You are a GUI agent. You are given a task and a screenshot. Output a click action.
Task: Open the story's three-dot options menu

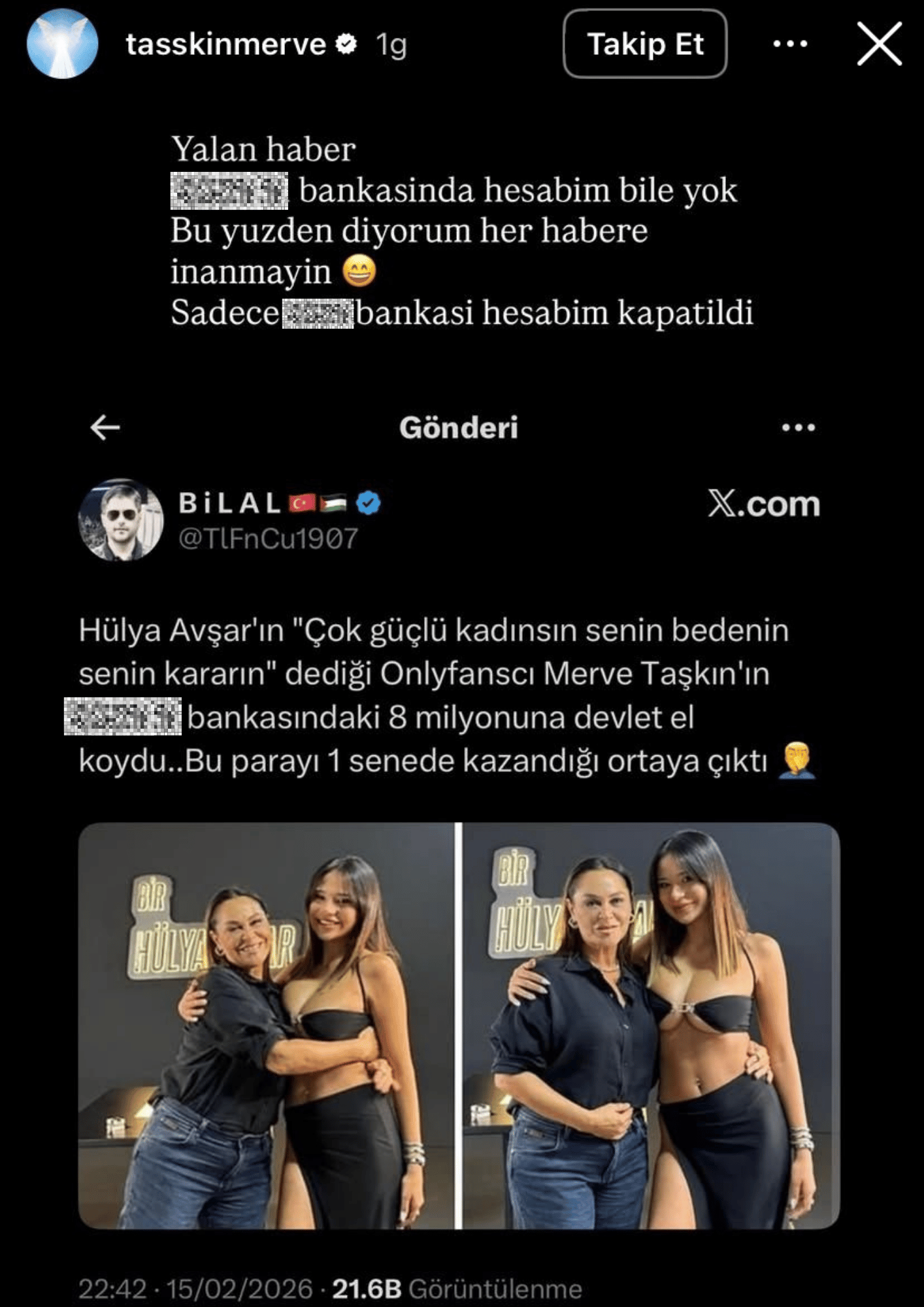coord(790,44)
